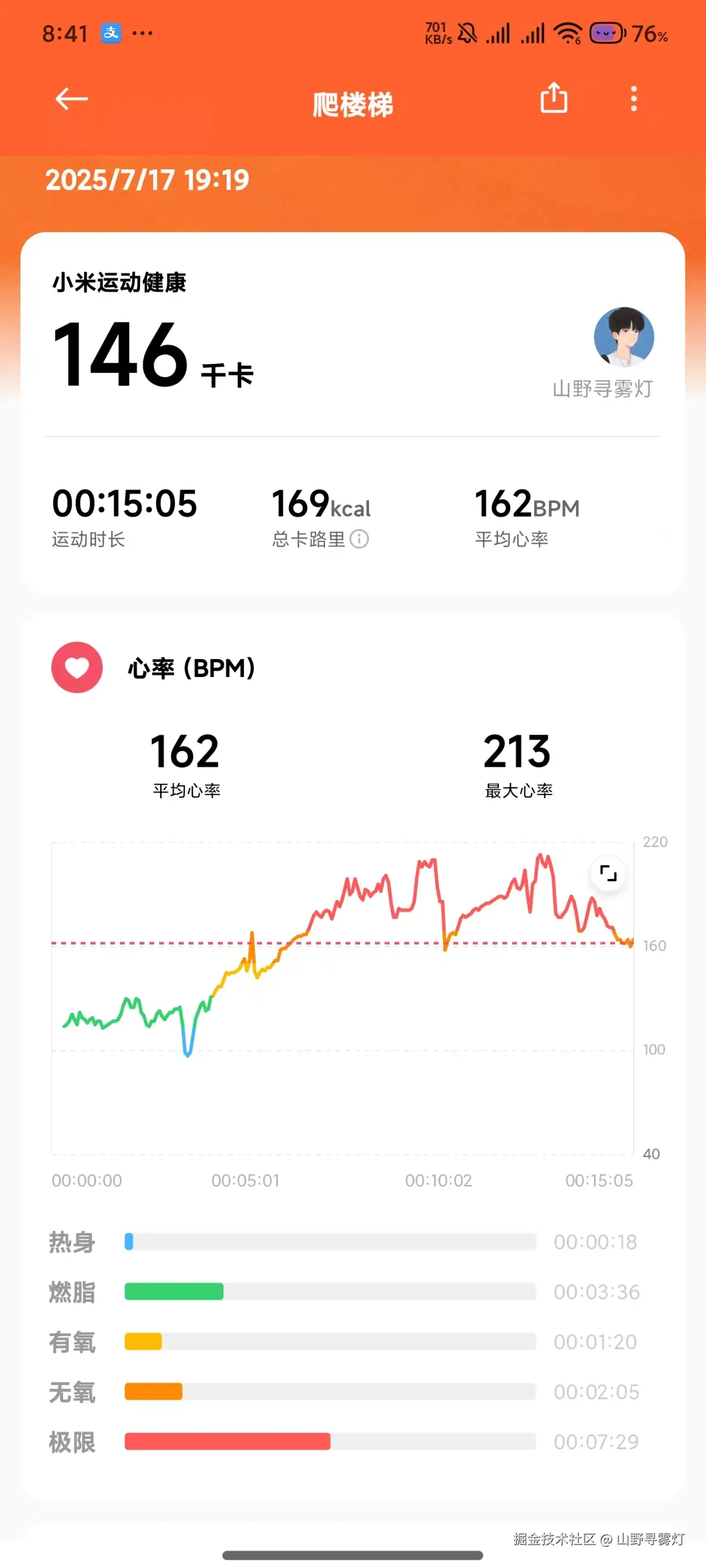
Task: Tap the 极限 zone progress bar
Action: [x=226, y=1442]
